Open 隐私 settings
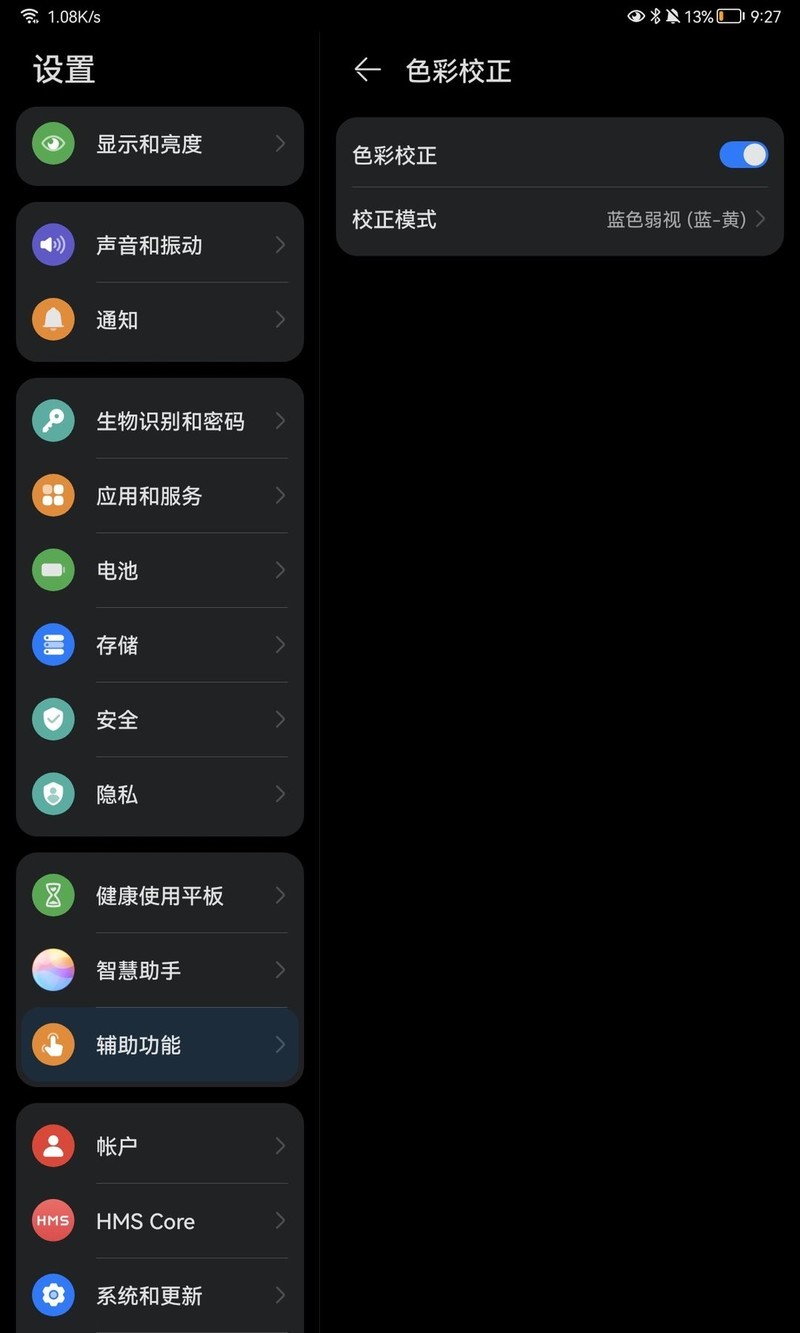The width and height of the screenshot is (800, 1333). [160, 795]
